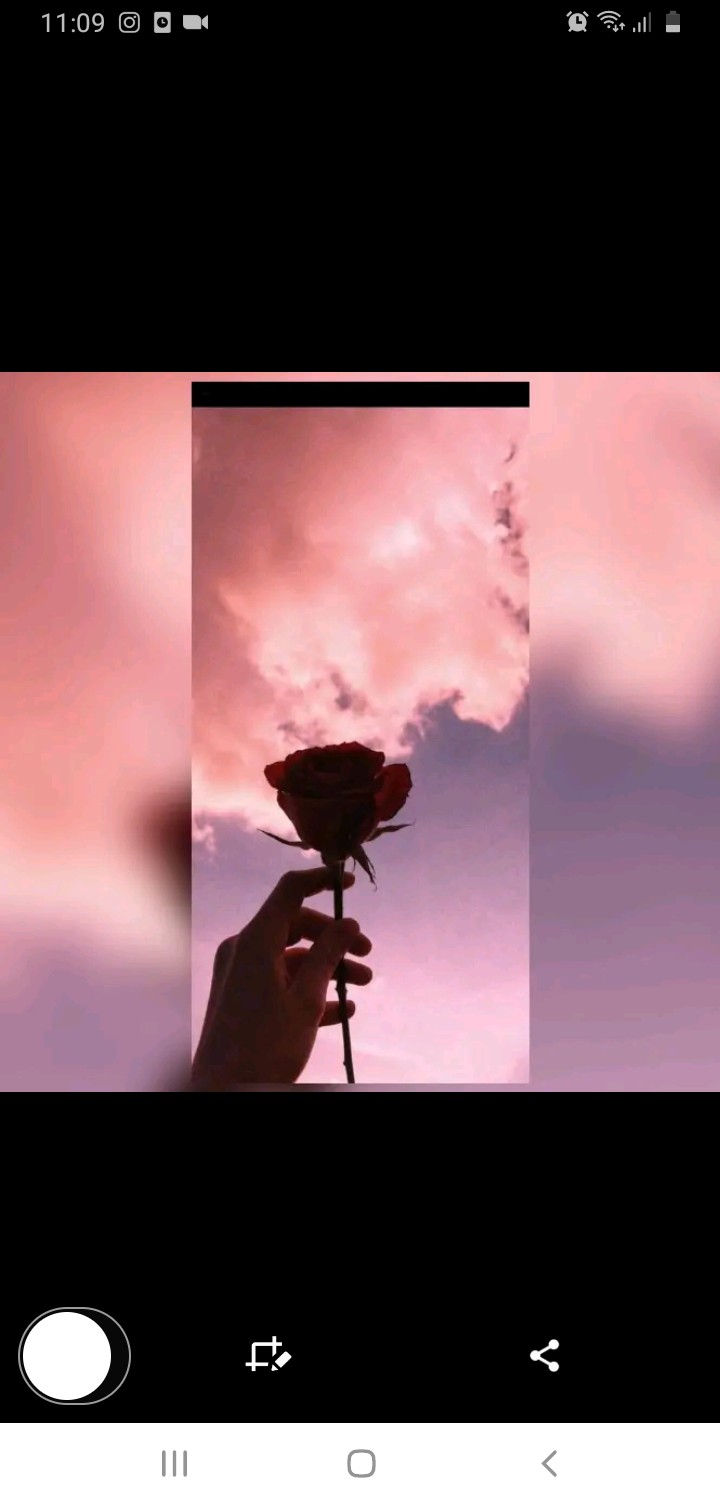Go back using the navigation bar
This screenshot has height=1507, width=720.
click(548, 1464)
